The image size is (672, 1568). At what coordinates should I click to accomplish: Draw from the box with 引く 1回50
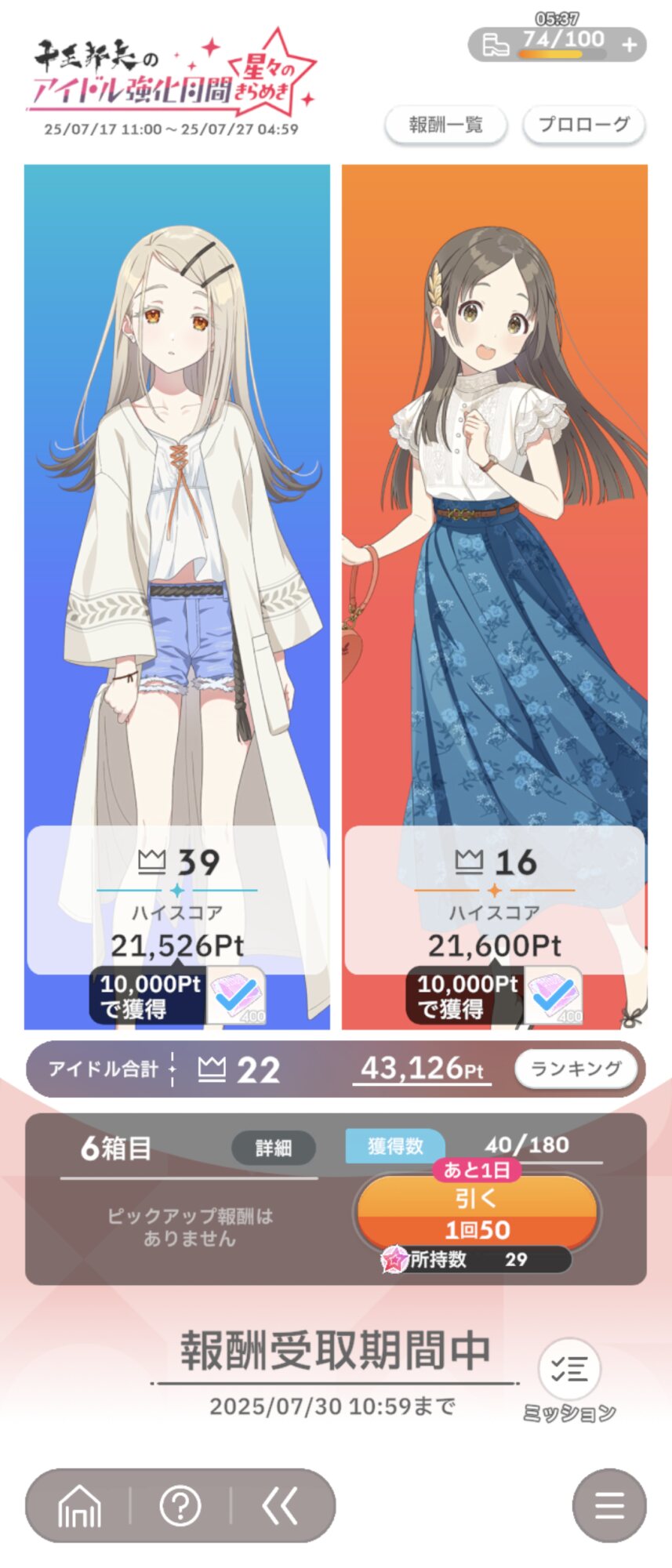[x=477, y=1214]
